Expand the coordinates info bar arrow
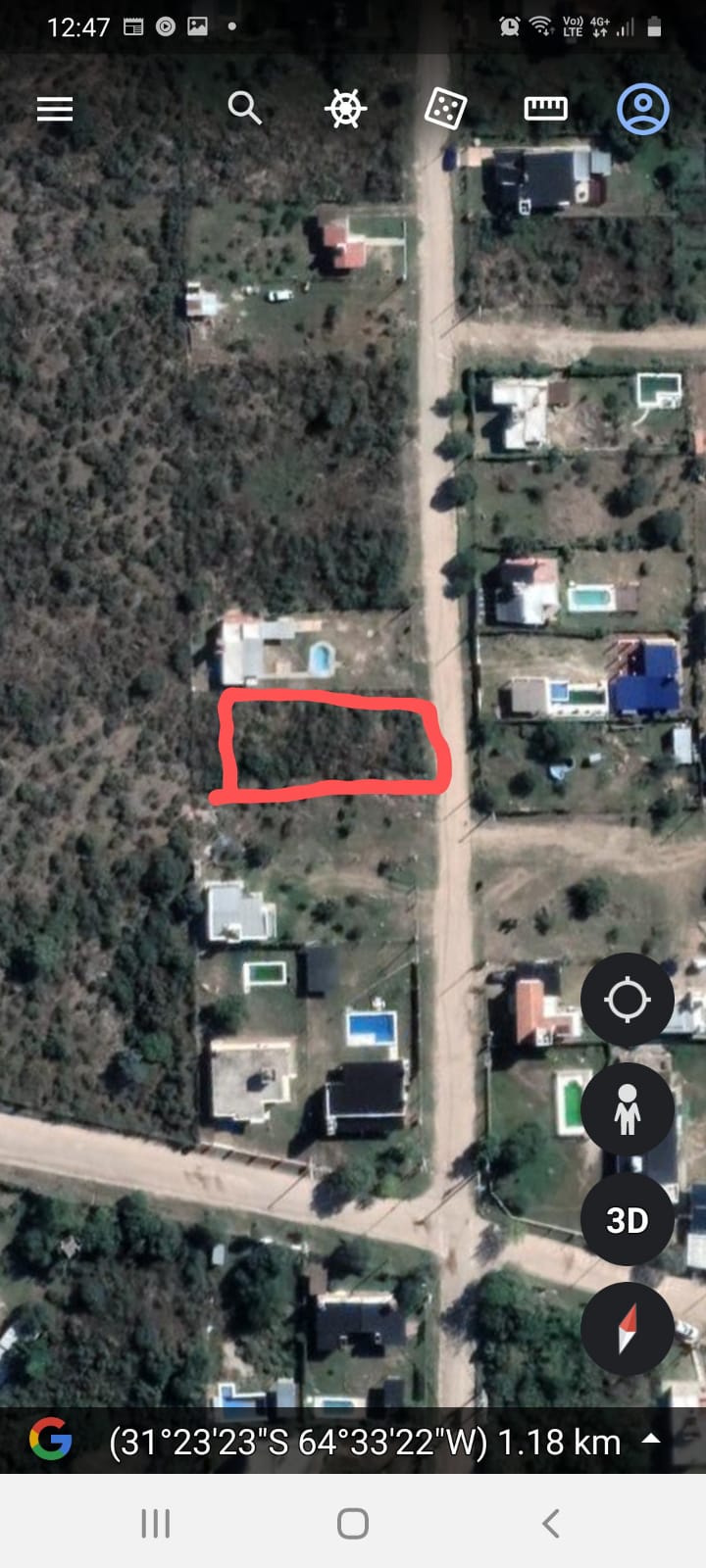 point(651,1440)
